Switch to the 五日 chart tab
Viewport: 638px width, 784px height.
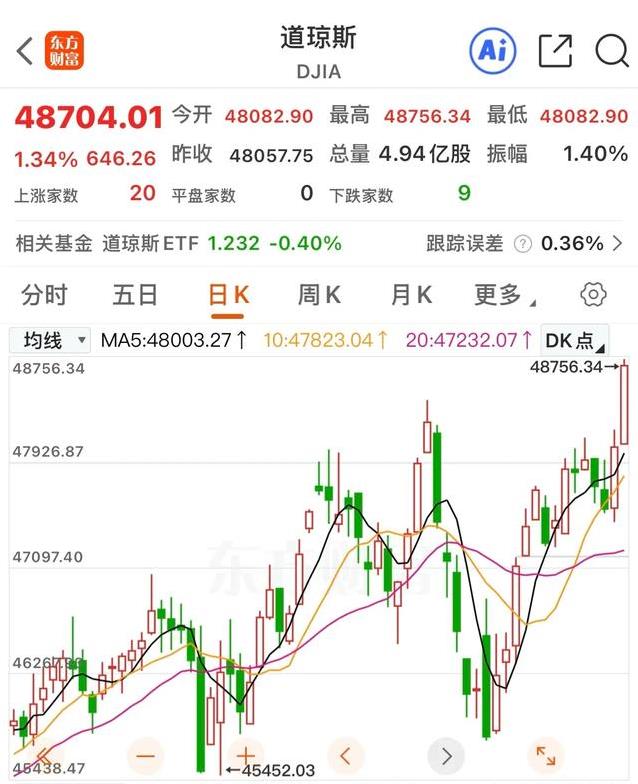135,295
